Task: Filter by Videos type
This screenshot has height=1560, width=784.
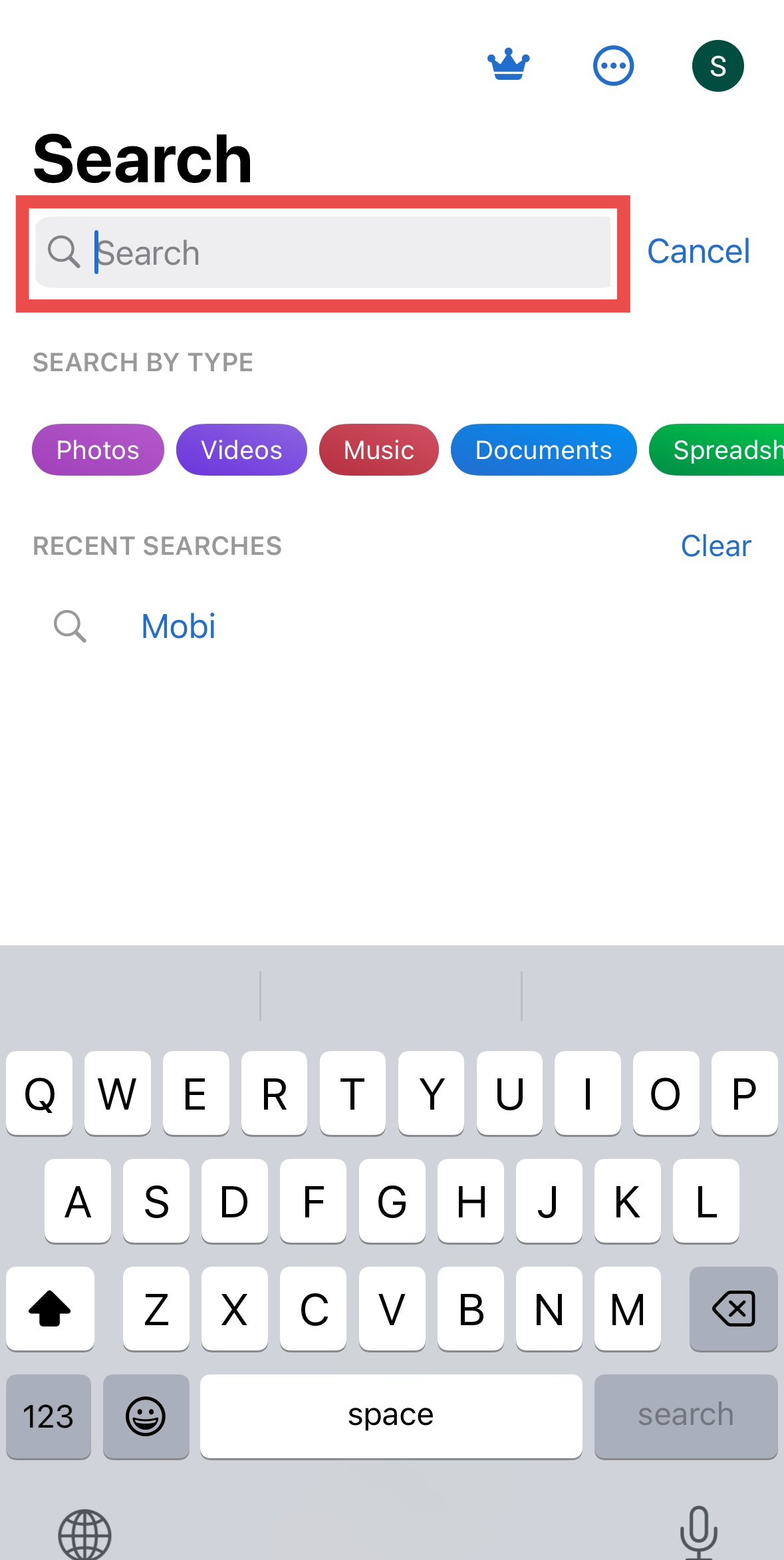Action: click(x=241, y=450)
